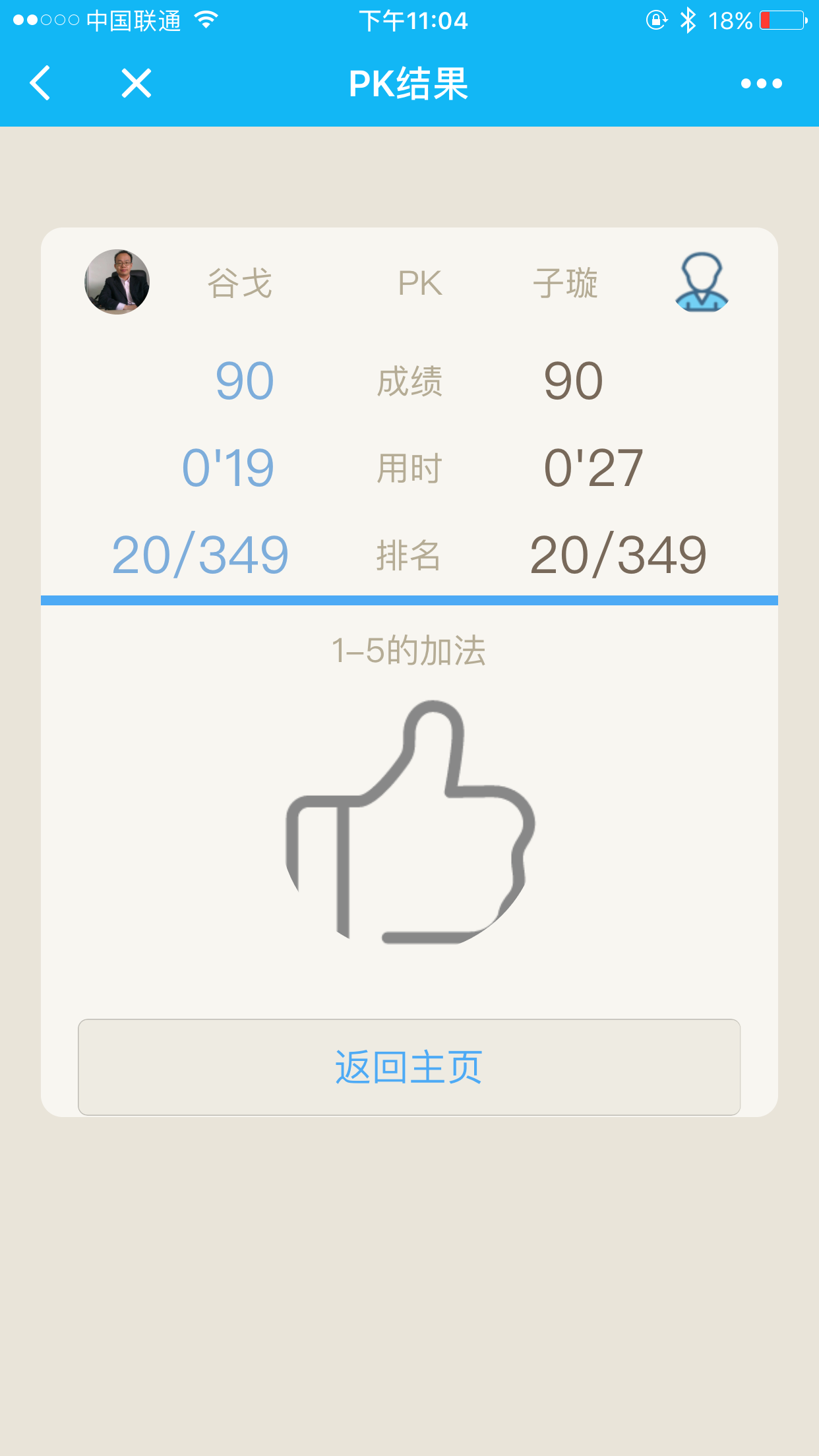
Task: Open the three-dot more menu
Action: pos(761,84)
